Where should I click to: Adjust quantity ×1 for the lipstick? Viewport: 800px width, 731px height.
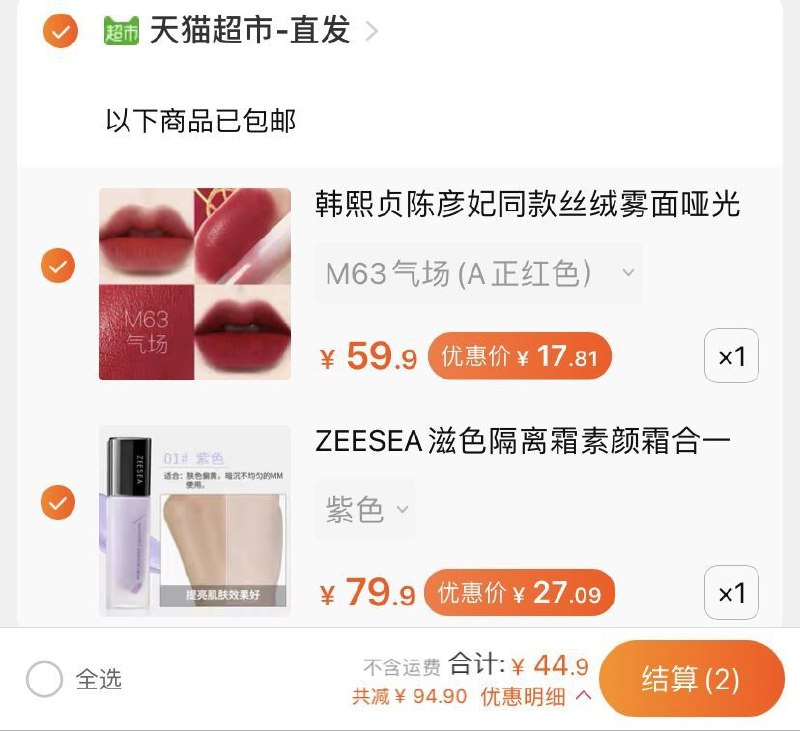731,356
